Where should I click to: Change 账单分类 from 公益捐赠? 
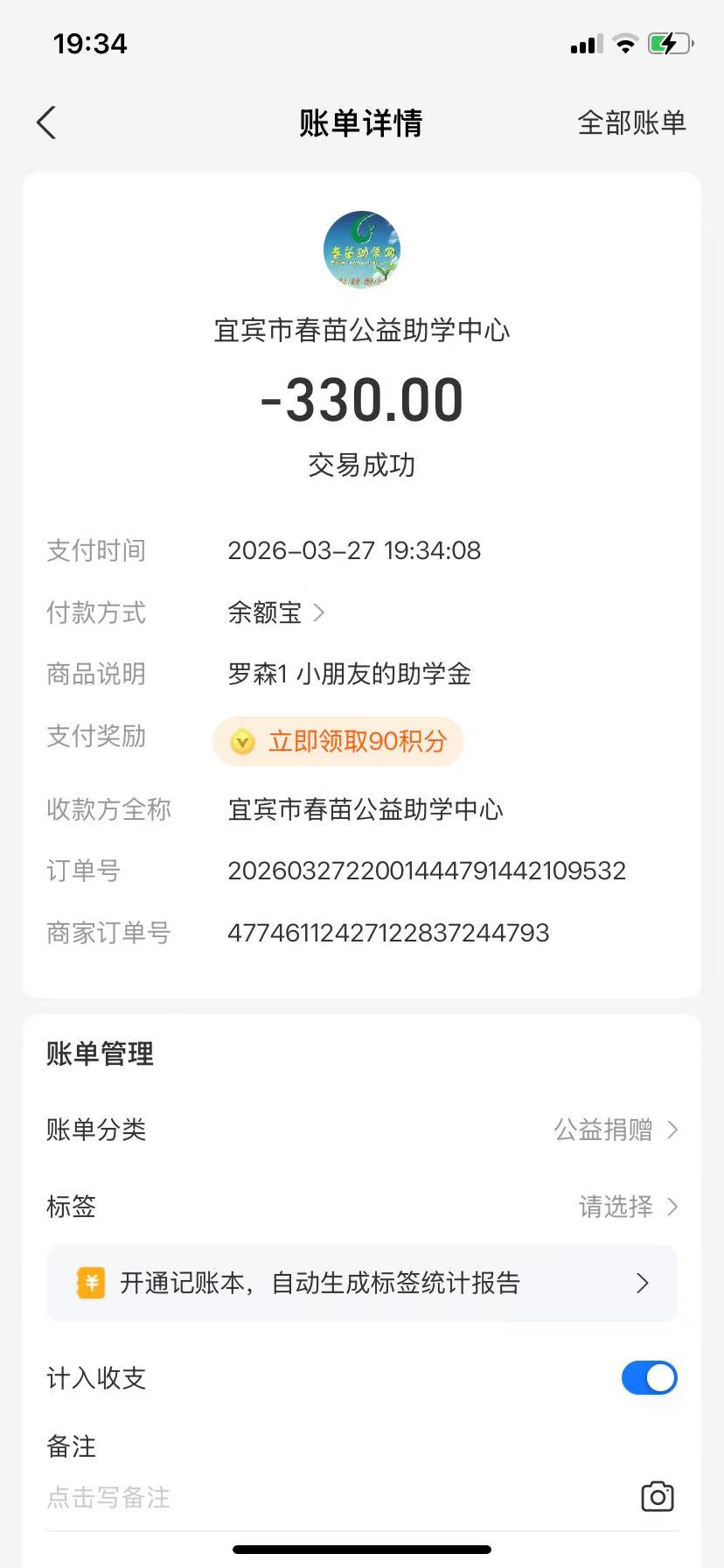point(616,1130)
